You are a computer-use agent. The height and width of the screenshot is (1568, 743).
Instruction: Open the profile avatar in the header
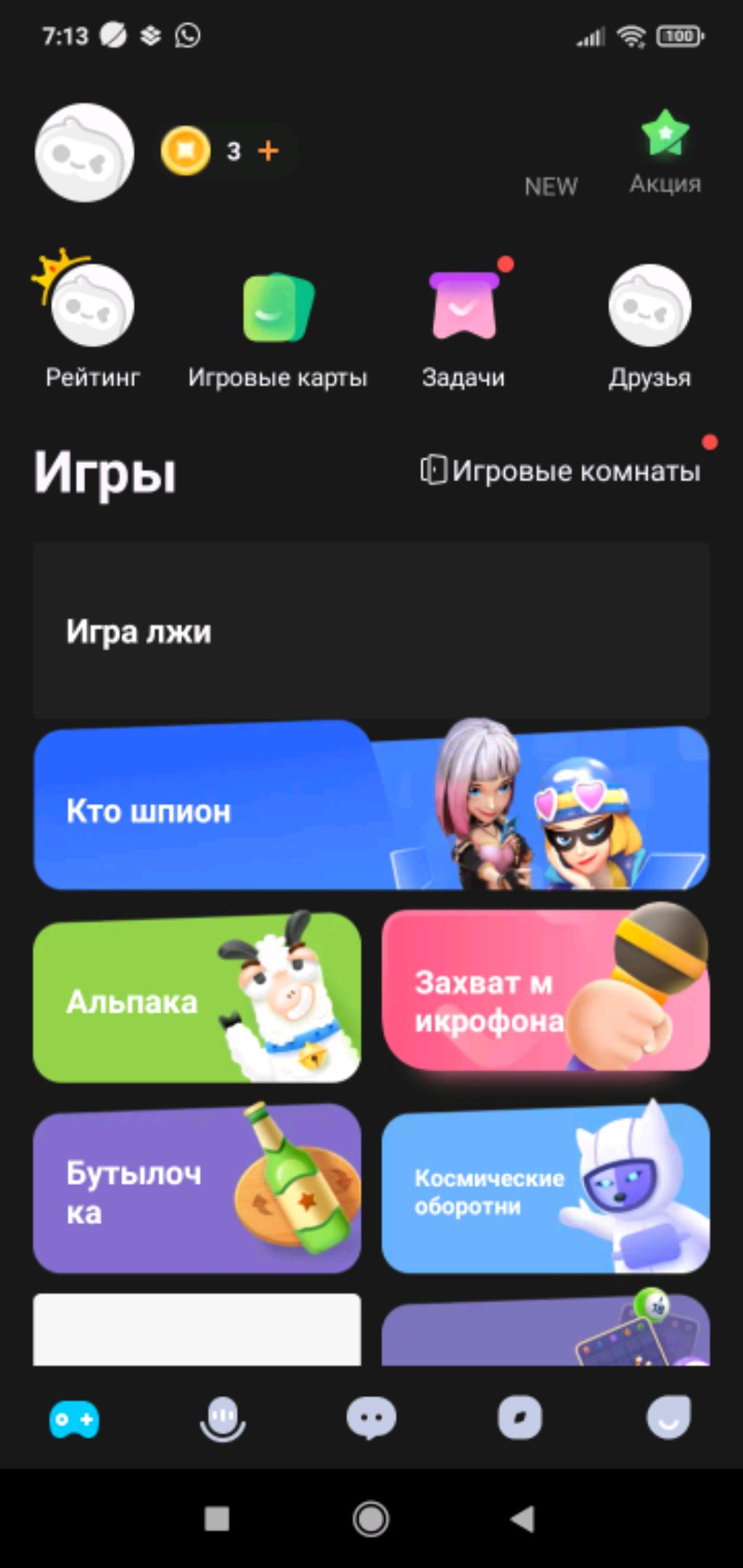tap(84, 152)
